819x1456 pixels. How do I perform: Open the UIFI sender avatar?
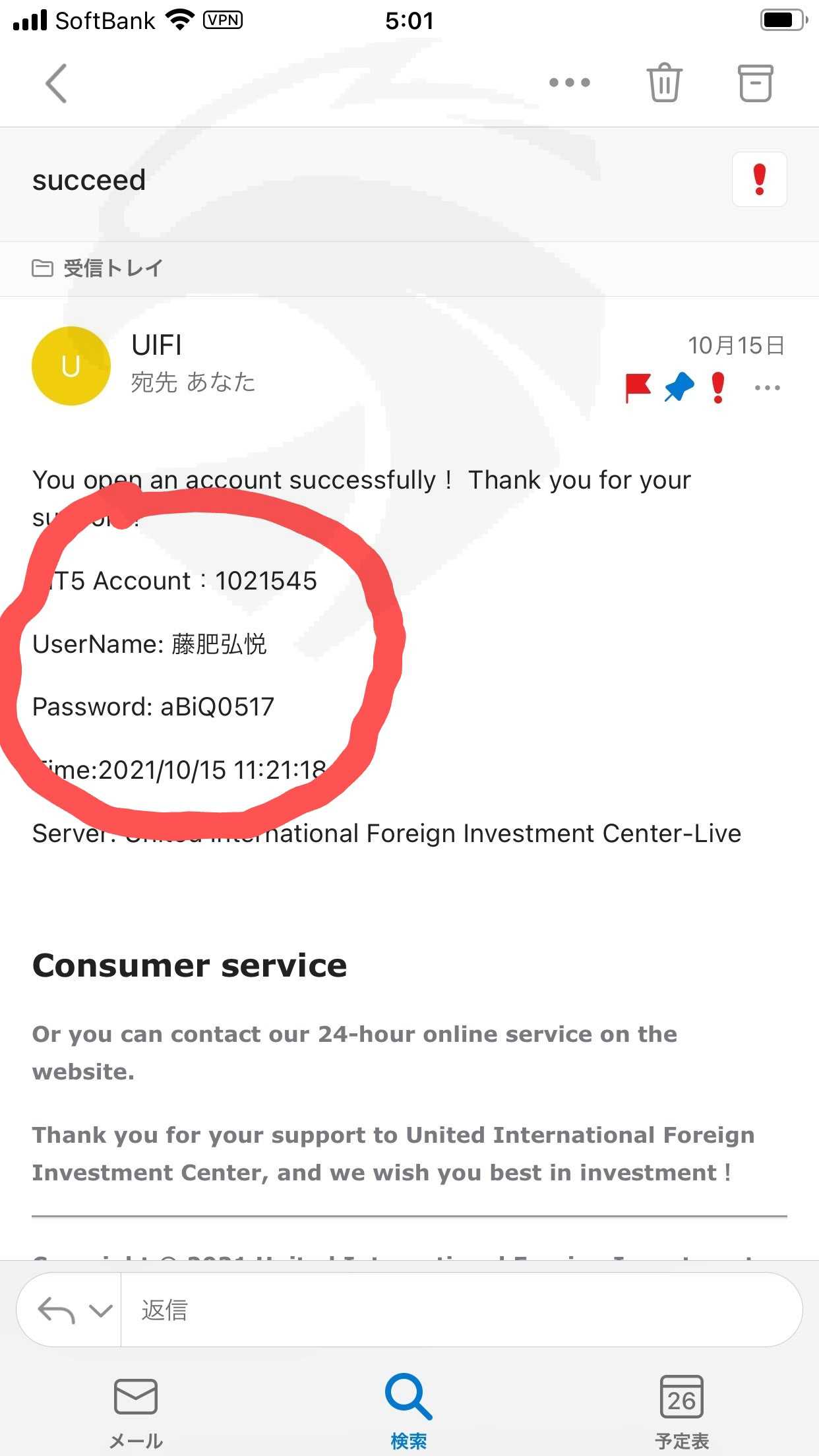point(71,366)
